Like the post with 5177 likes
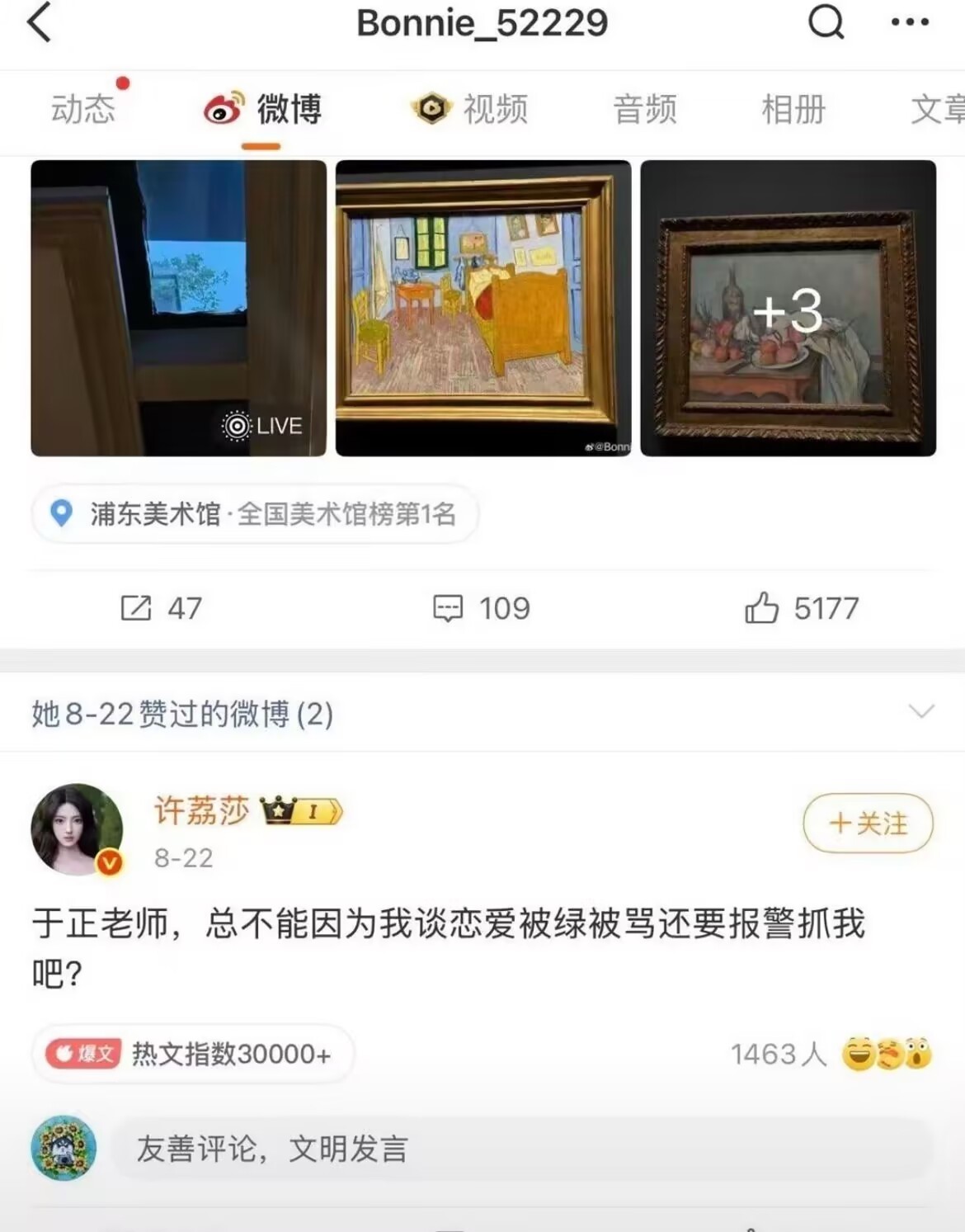 point(802,608)
